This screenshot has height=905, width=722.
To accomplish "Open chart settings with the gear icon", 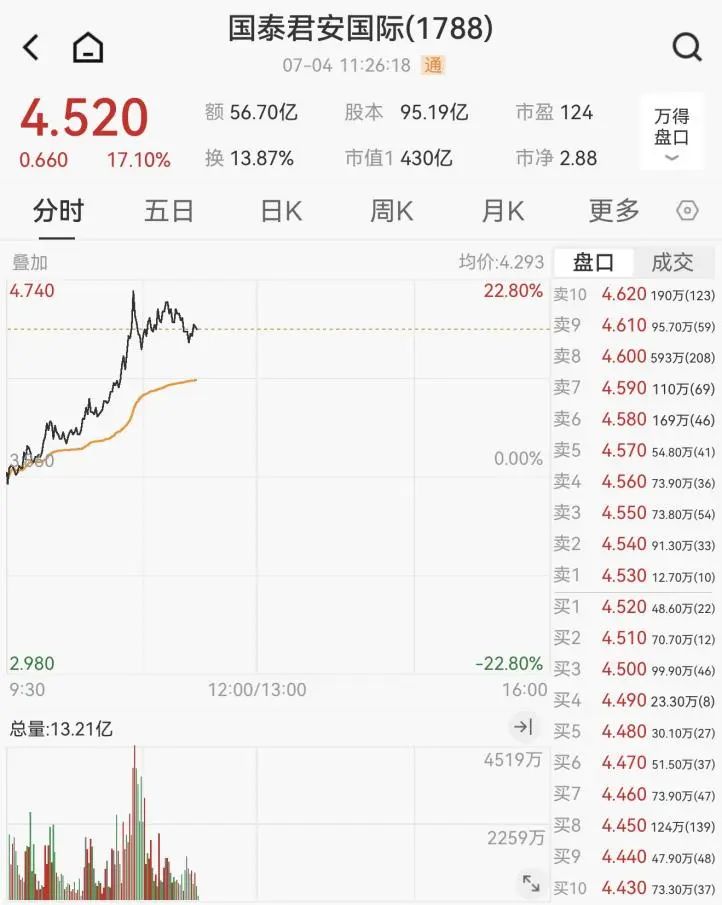I will click(688, 211).
